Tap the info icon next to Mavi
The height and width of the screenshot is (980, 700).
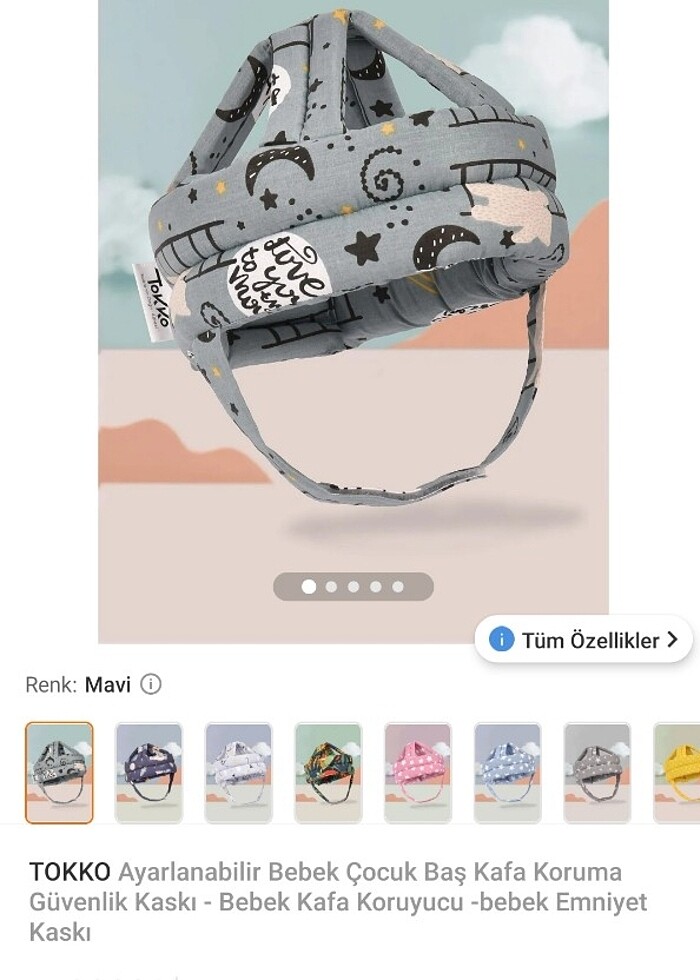[x=151, y=685]
